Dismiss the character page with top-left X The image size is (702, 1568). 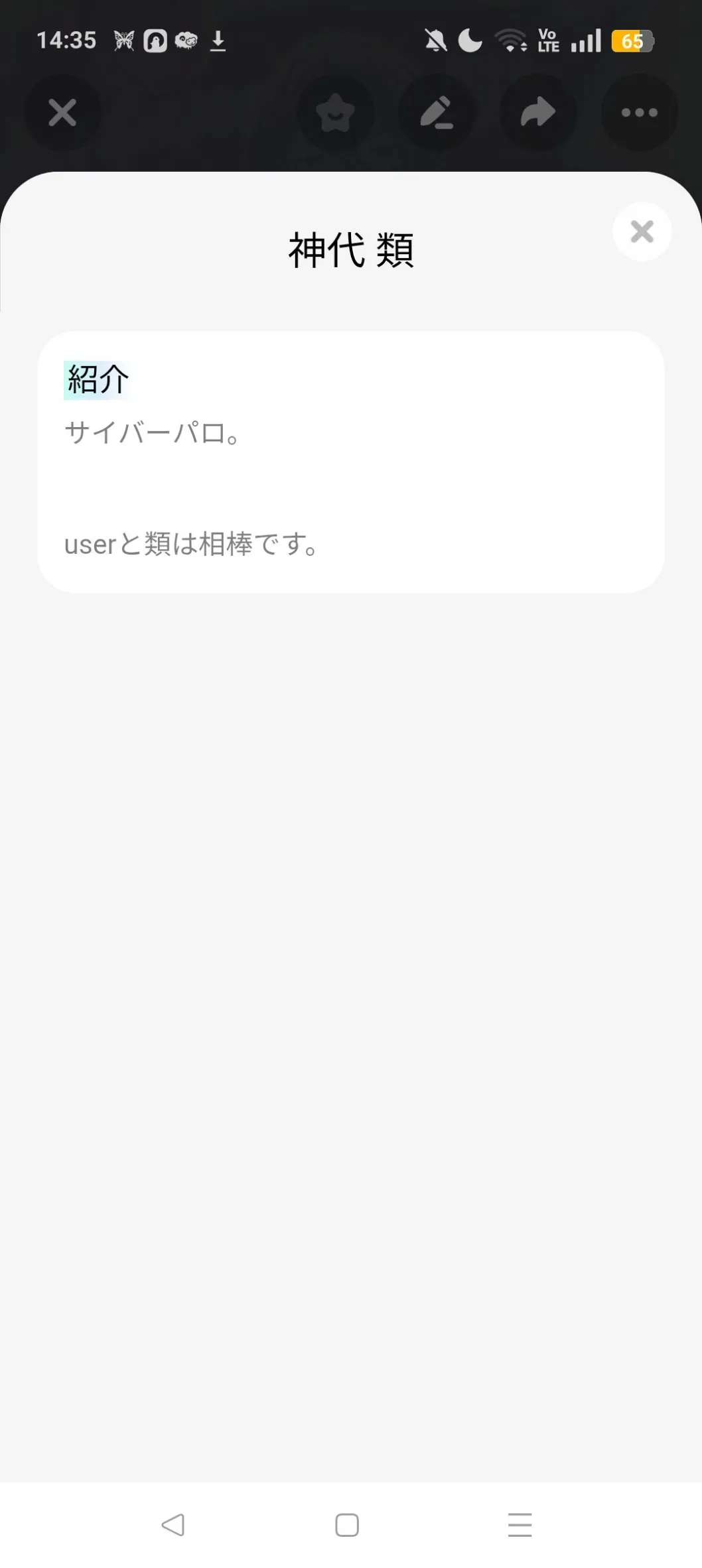pyautogui.click(x=62, y=113)
